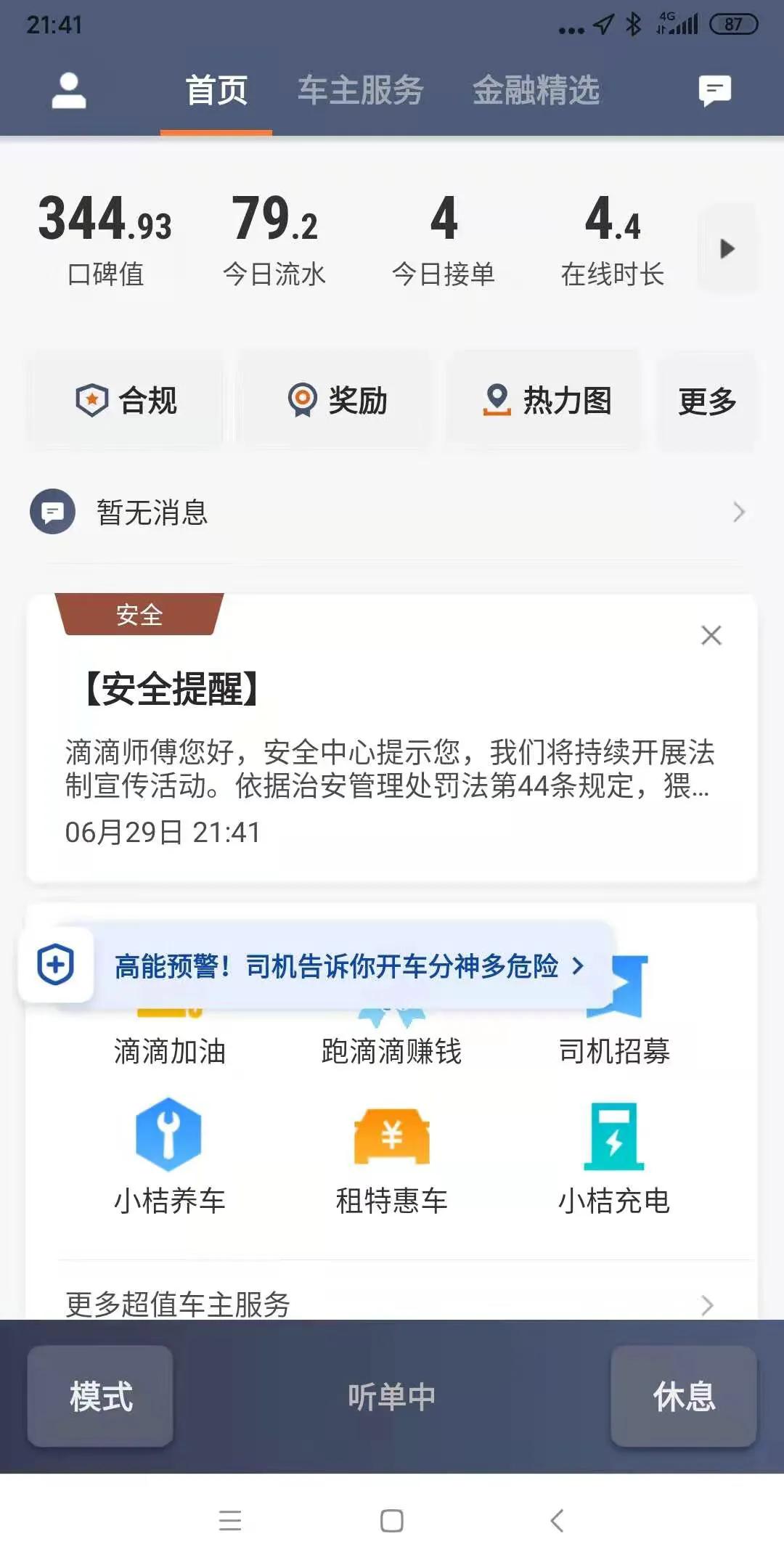Dismiss the 安全提醒 safety notice

coord(711,634)
